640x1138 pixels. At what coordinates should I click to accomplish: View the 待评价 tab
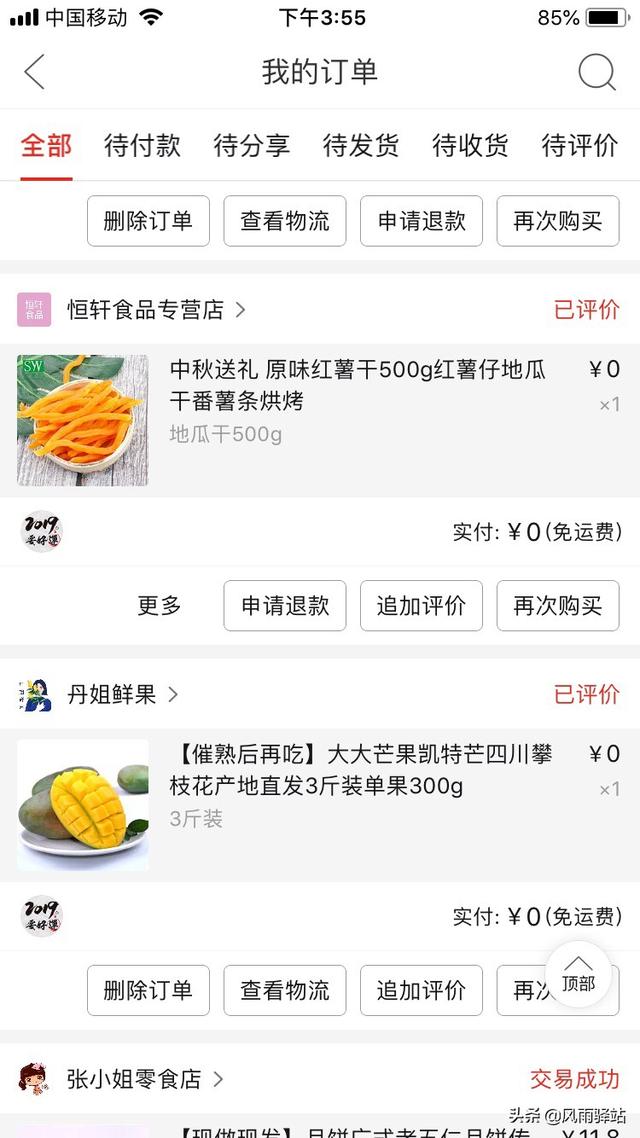(x=579, y=146)
